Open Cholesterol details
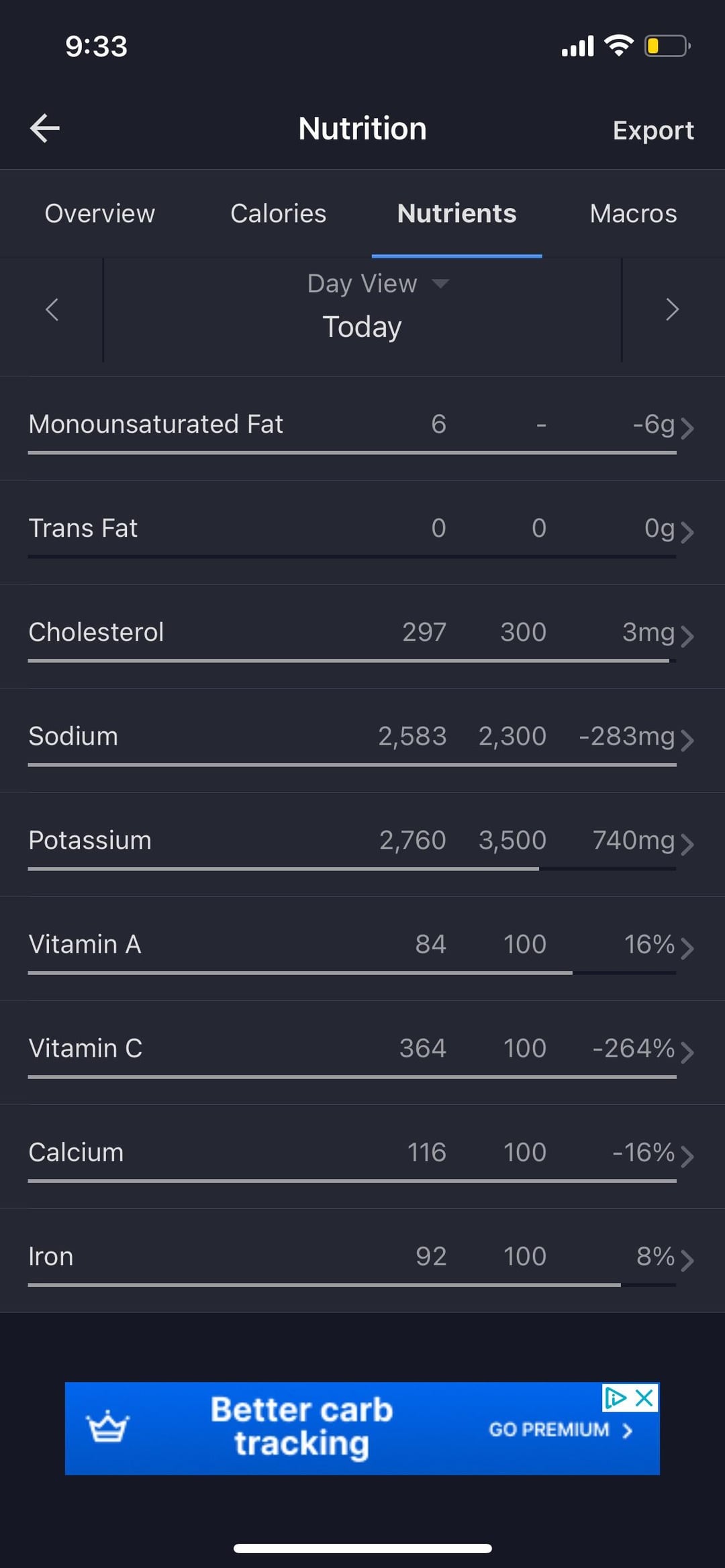 tap(362, 636)
